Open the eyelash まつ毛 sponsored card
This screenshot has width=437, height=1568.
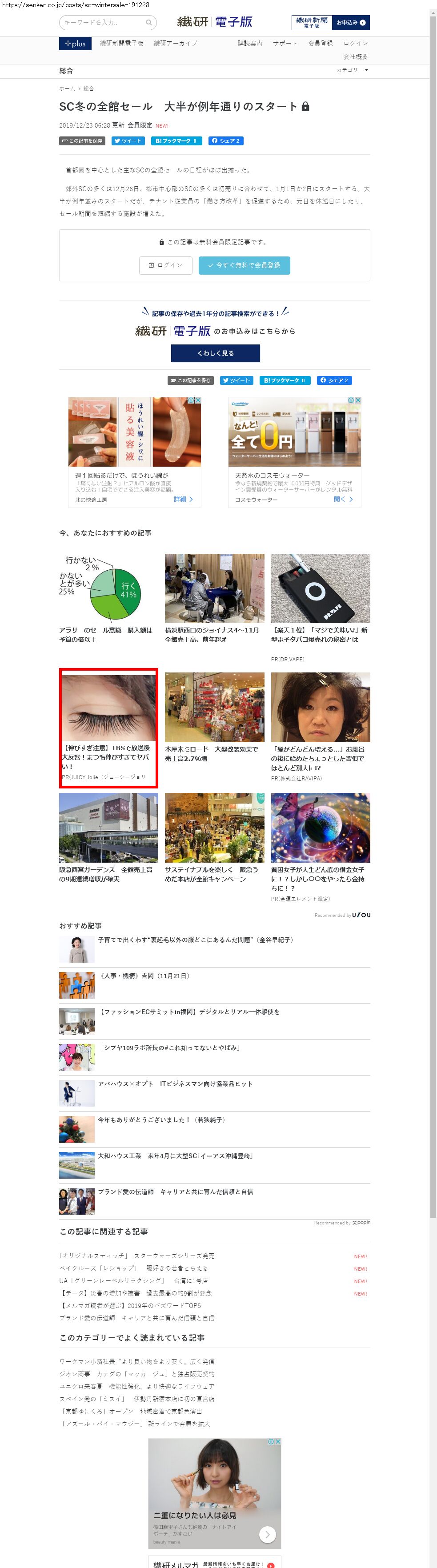(x=108, y=728)
